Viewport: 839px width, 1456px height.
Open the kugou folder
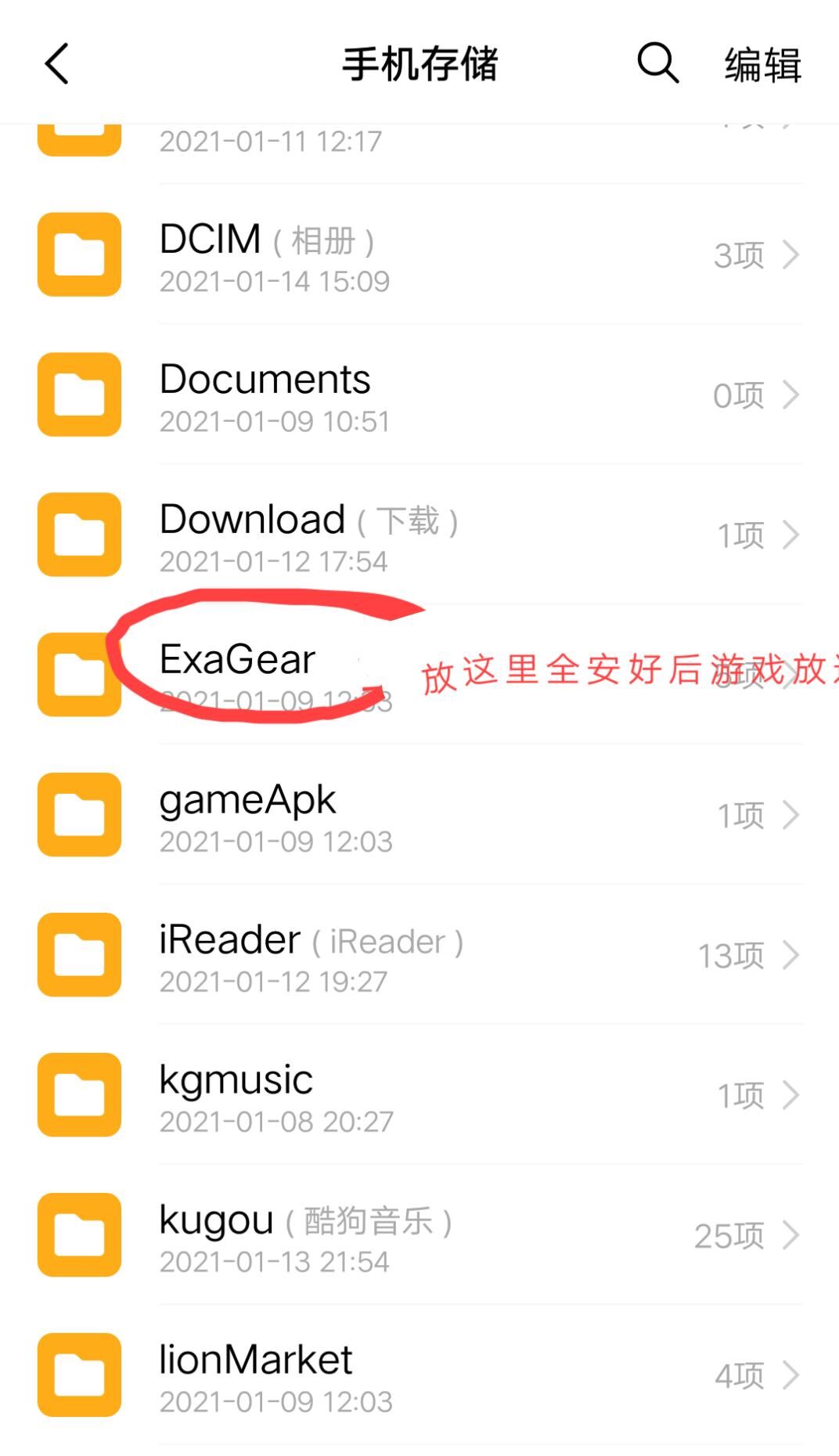[x=419, y=1236]
